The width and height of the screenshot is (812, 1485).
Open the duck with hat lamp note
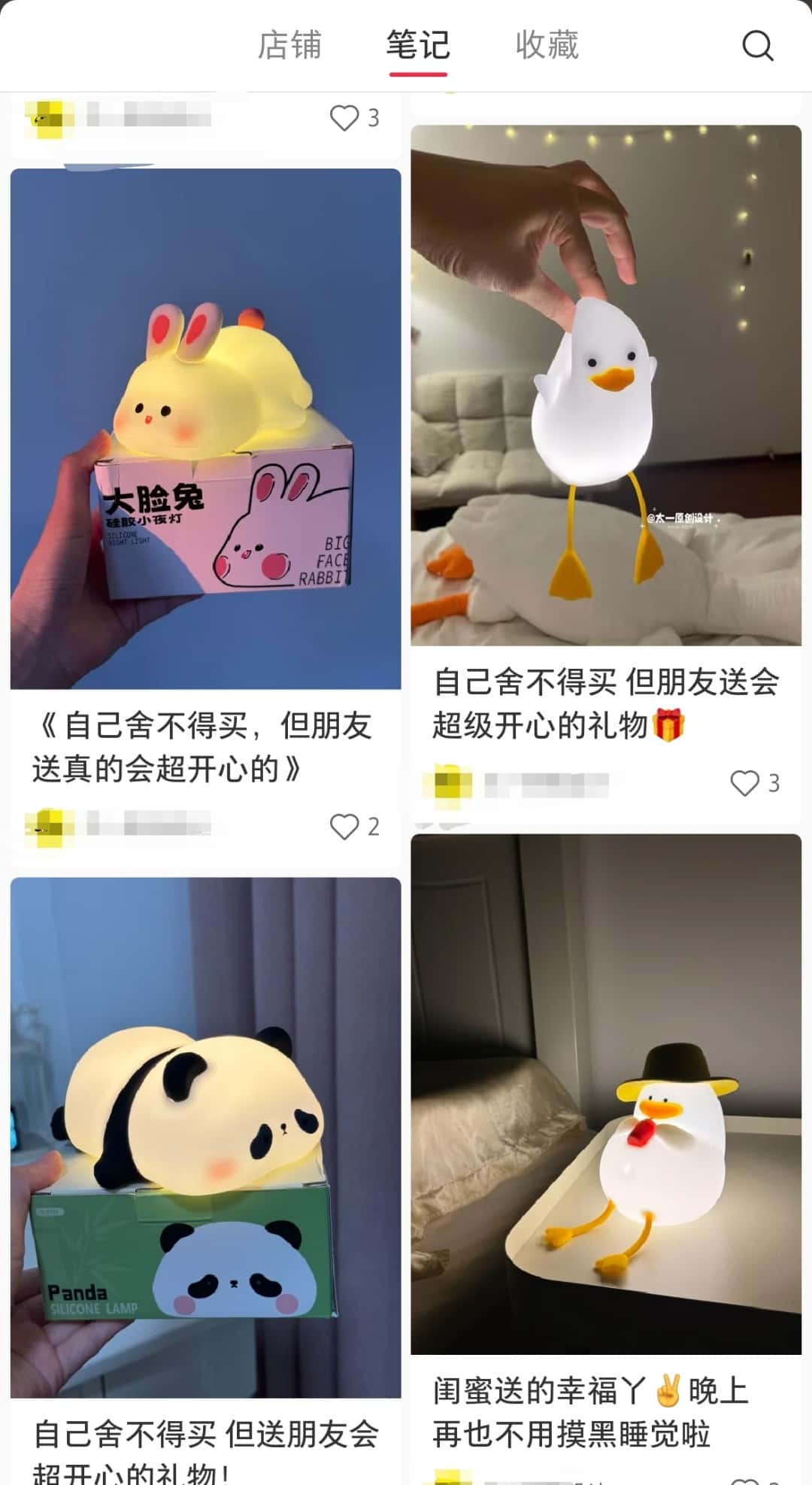606,1094
